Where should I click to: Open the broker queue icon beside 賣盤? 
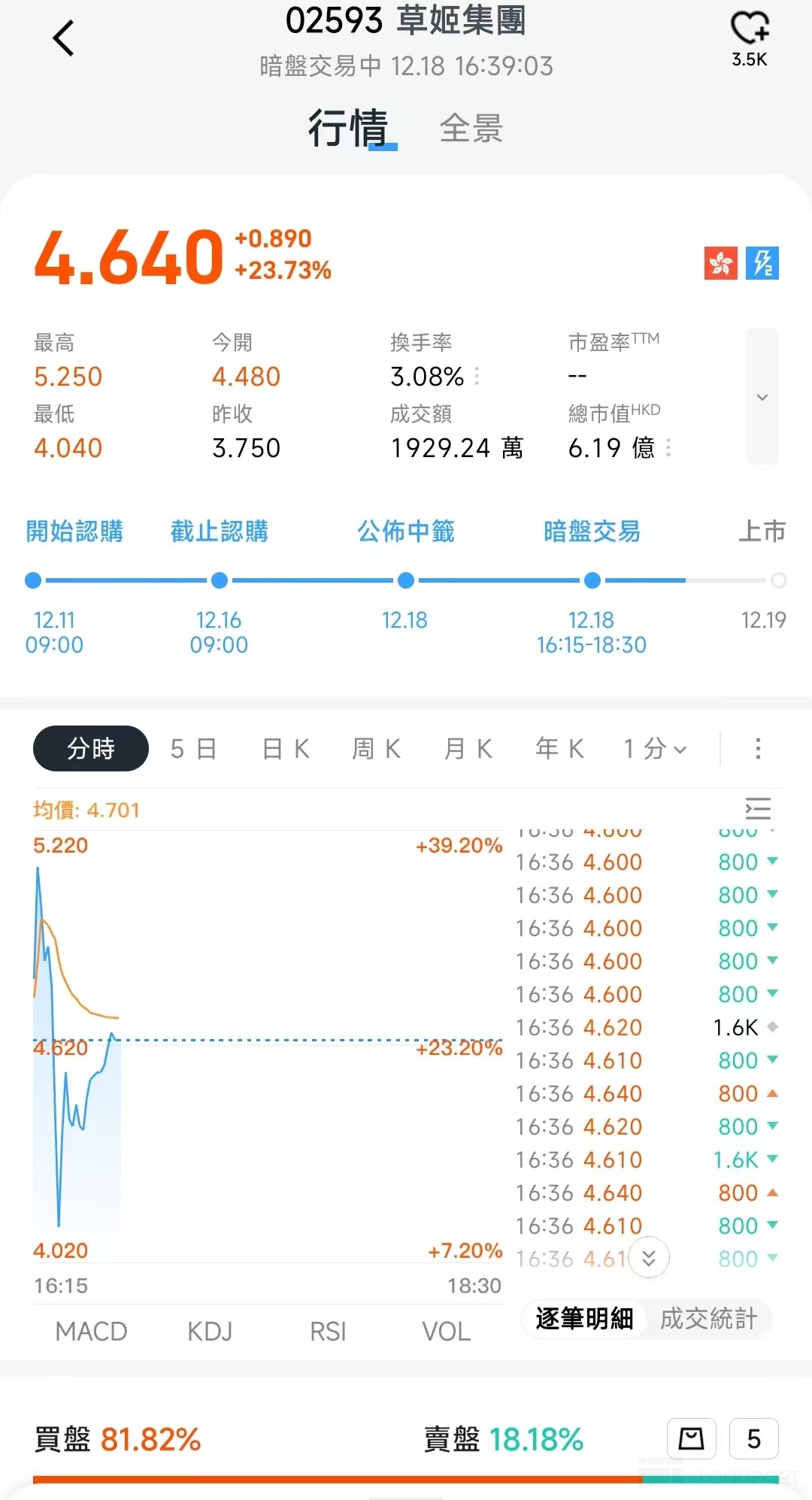click(691, 1439)
